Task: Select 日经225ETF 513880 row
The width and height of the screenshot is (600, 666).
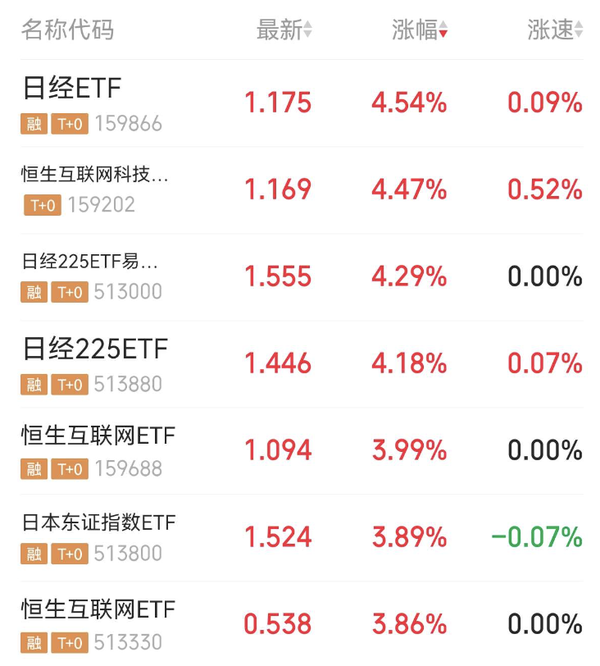Action: coord(301,364)
